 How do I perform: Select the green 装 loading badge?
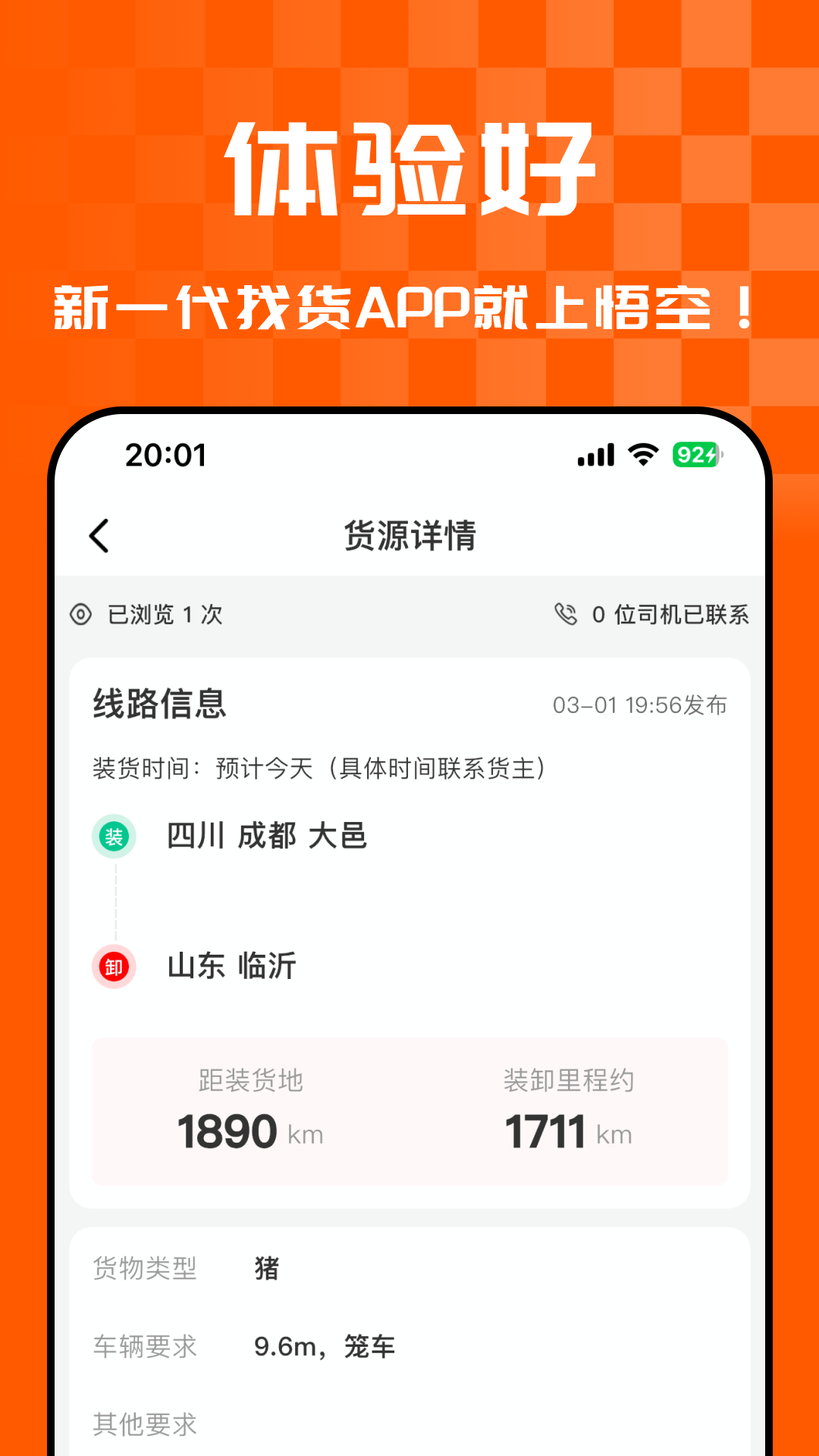tap(114, 837)
